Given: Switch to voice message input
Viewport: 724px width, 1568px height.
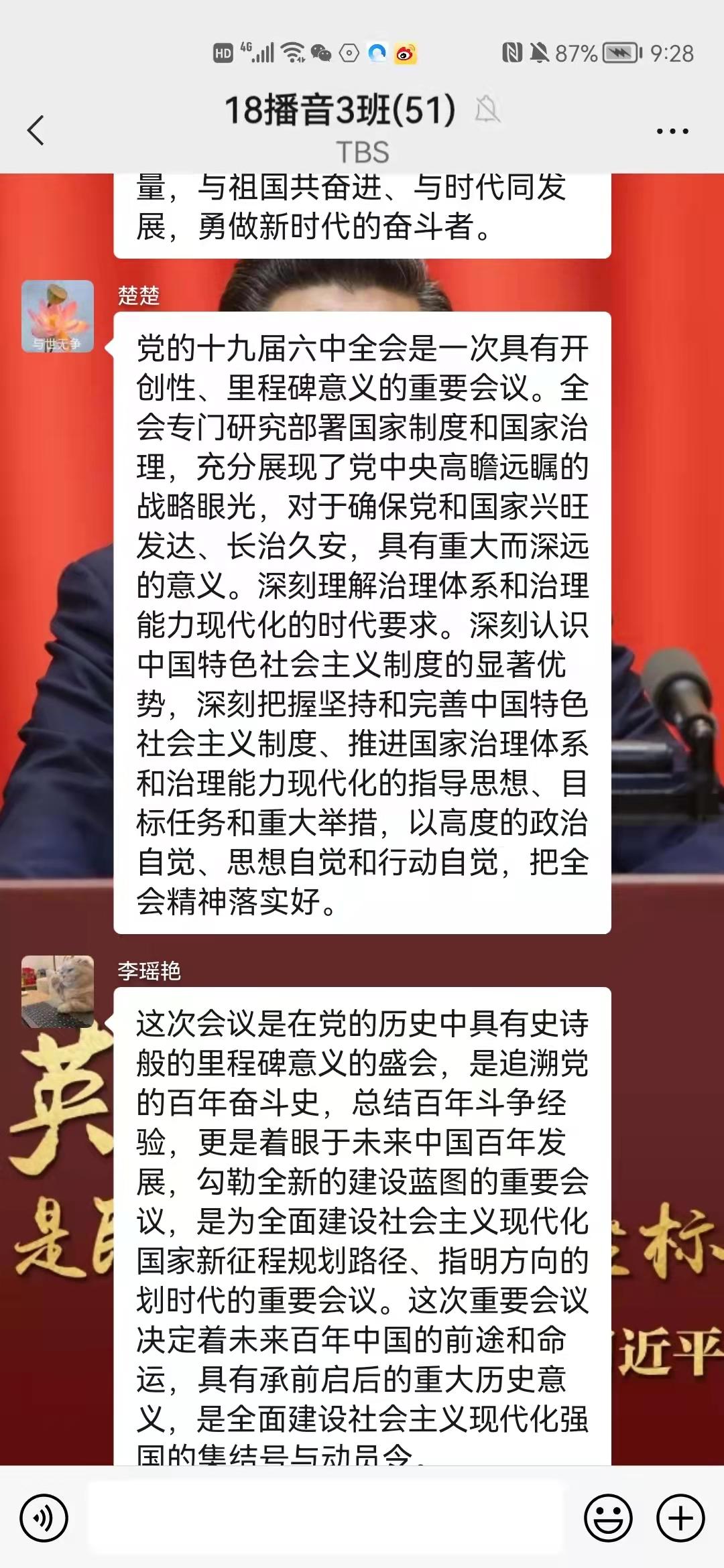Looking at the screenshot, I should coord(44,1518).
